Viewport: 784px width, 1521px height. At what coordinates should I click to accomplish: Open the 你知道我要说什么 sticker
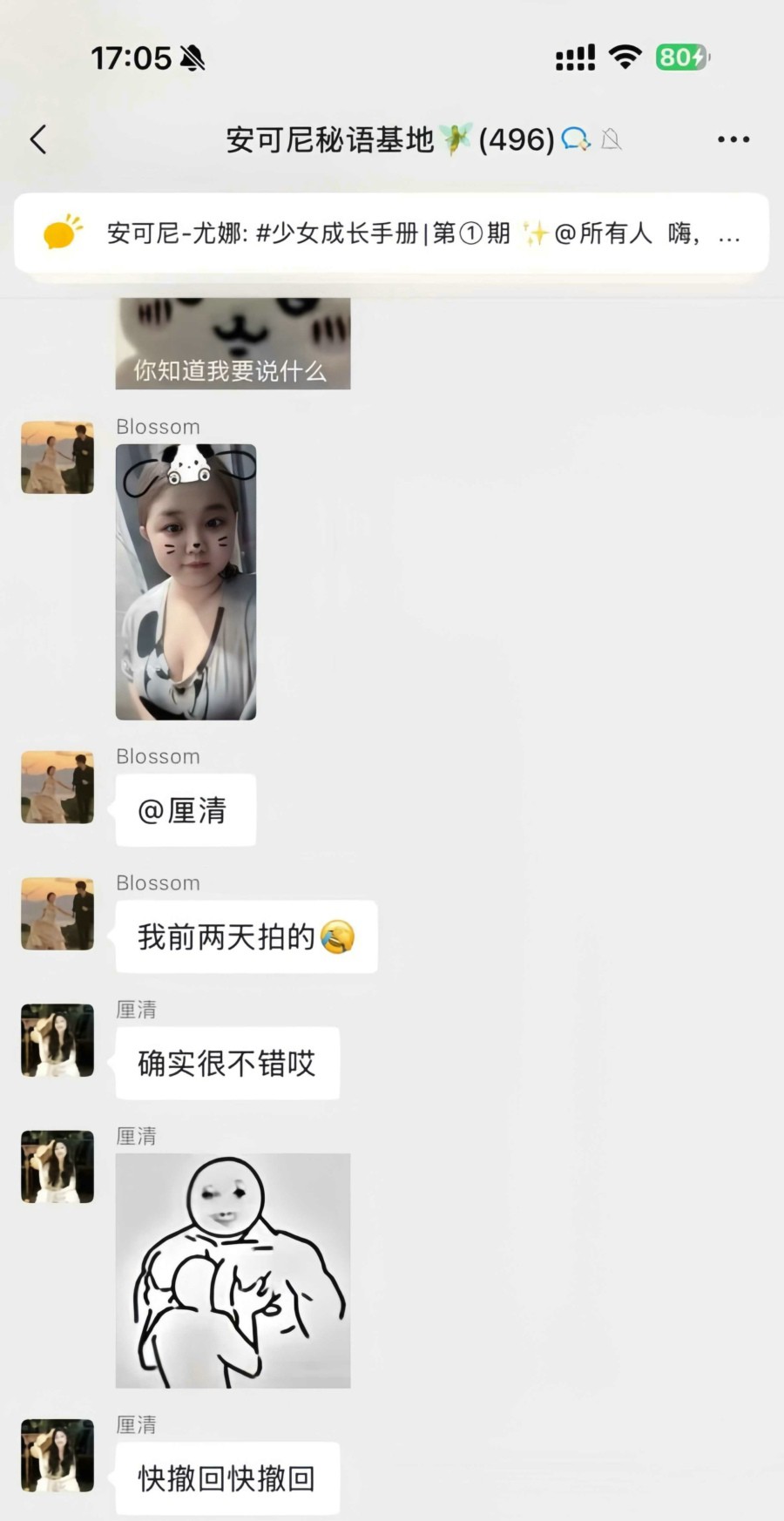[233, 344]
